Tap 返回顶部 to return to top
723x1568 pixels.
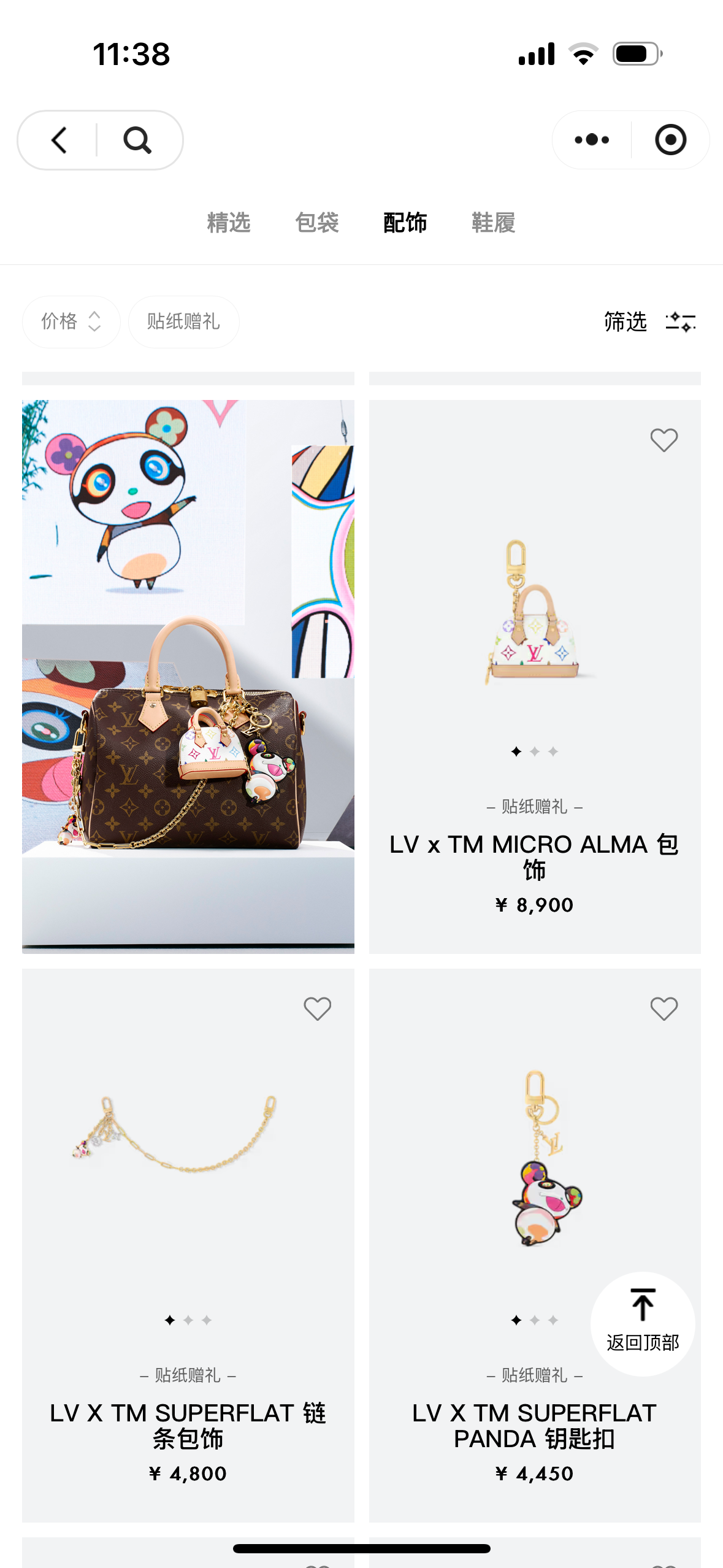coord(642,1323)
